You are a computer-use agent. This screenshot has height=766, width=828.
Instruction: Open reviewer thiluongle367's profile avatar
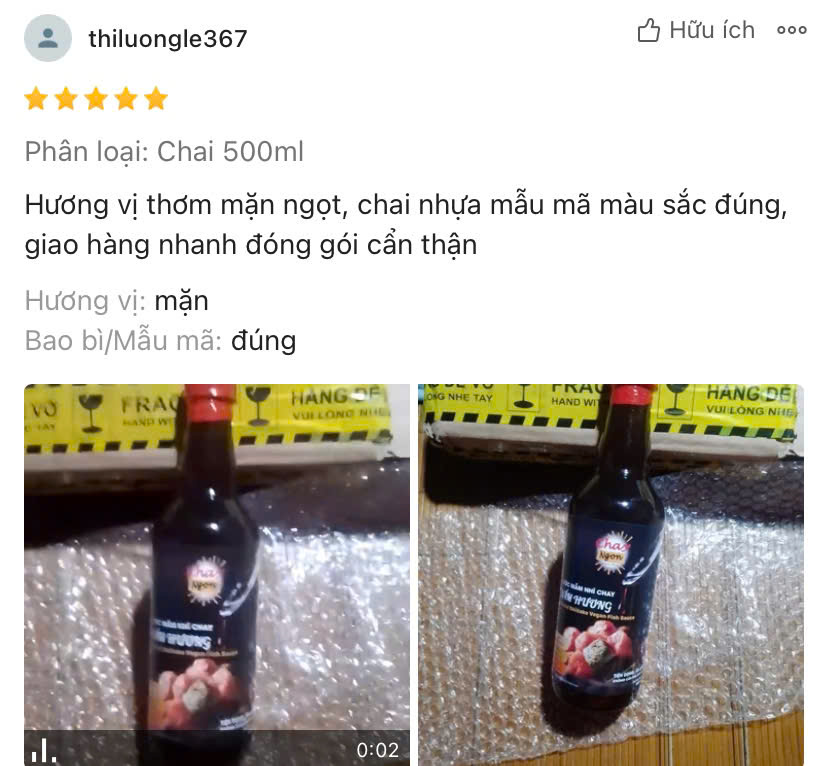click(47, 39)
